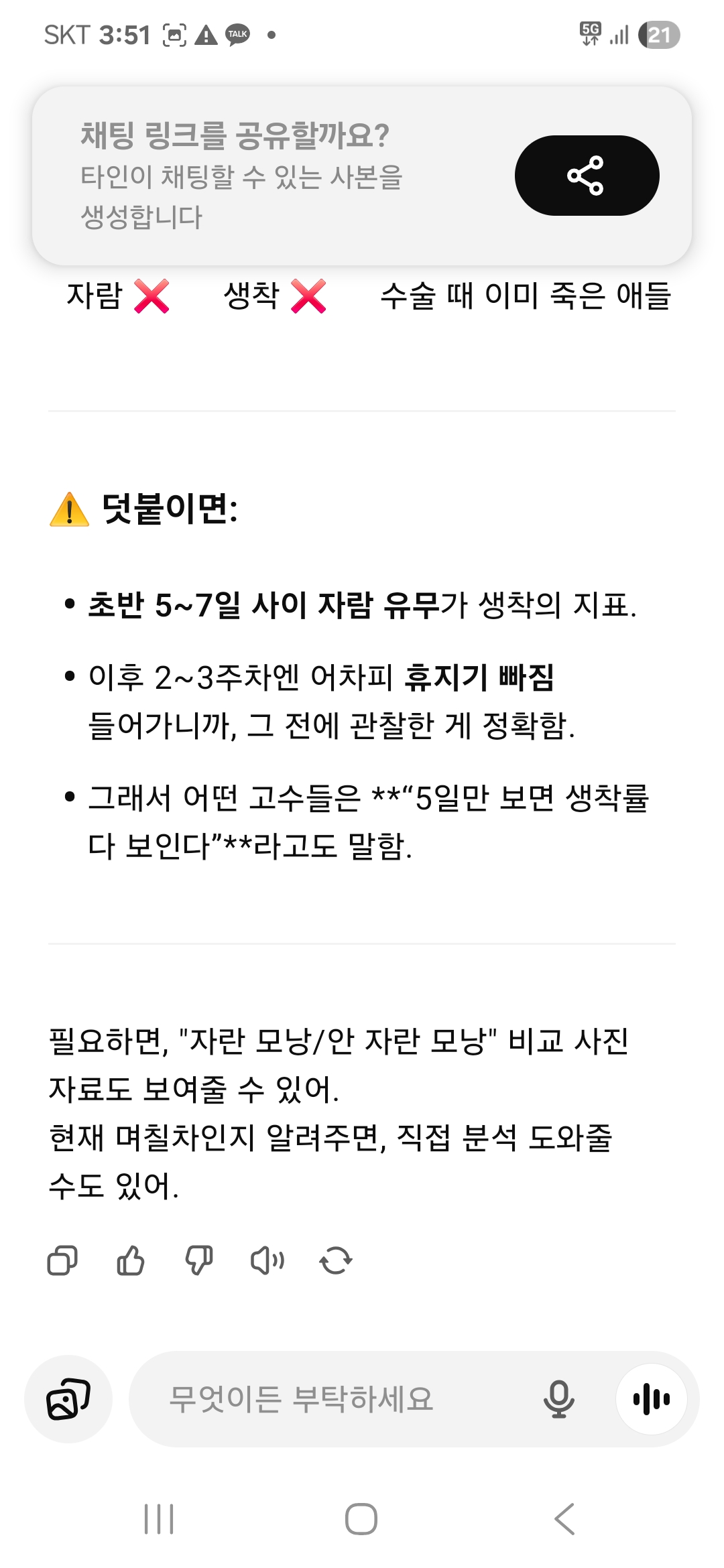Start voice dictation with the microphone icon
The image size is (724, 1568).
[558, 1399]
